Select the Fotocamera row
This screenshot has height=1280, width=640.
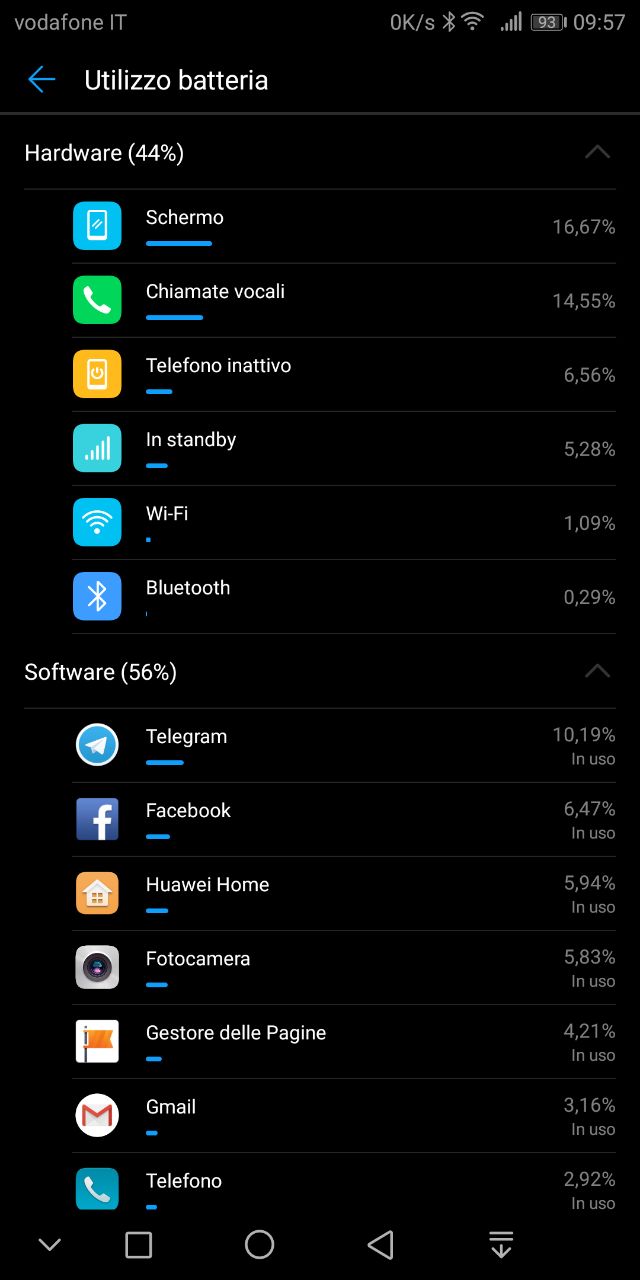pyautogui.click(x=344, y=967)
